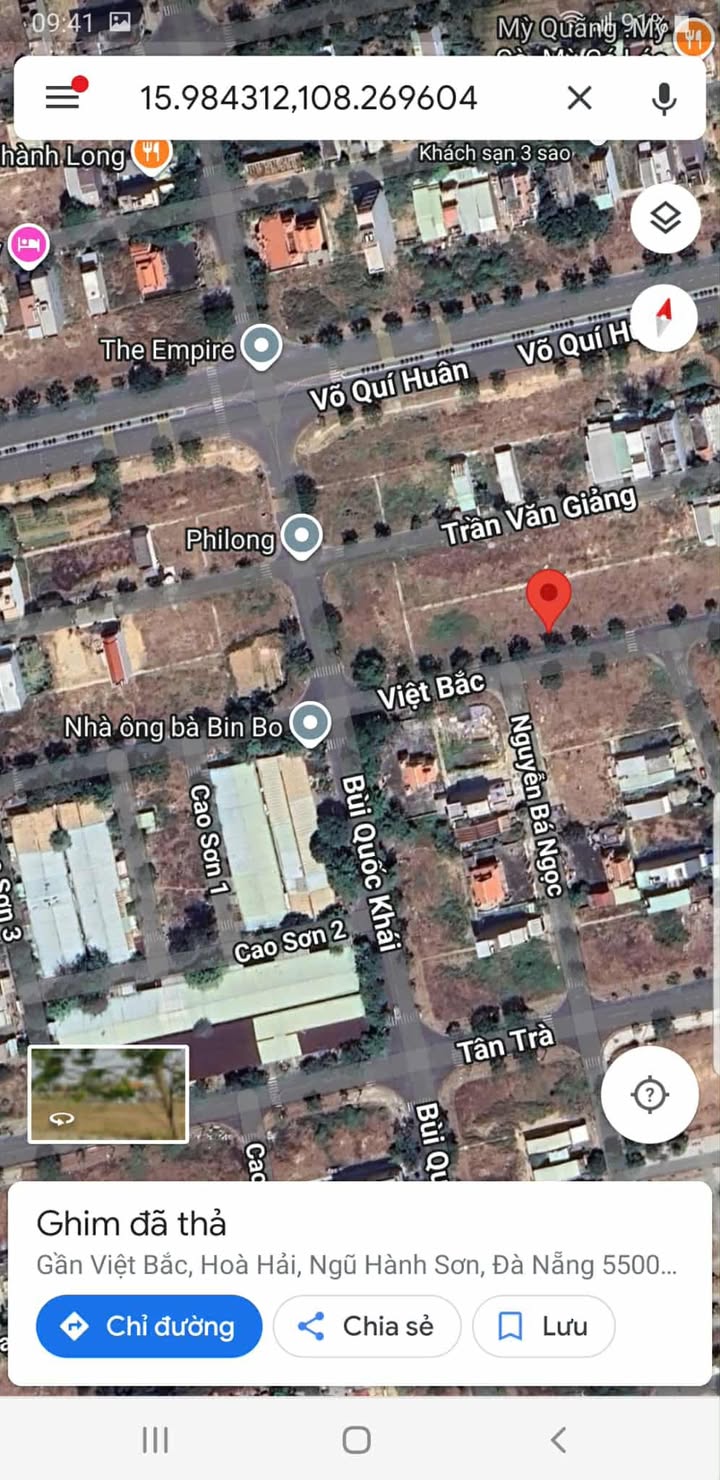Tap the compass to reorient map
Image resolution: width=720 pixels, height=1480 pixels.
tap(665, 318)
